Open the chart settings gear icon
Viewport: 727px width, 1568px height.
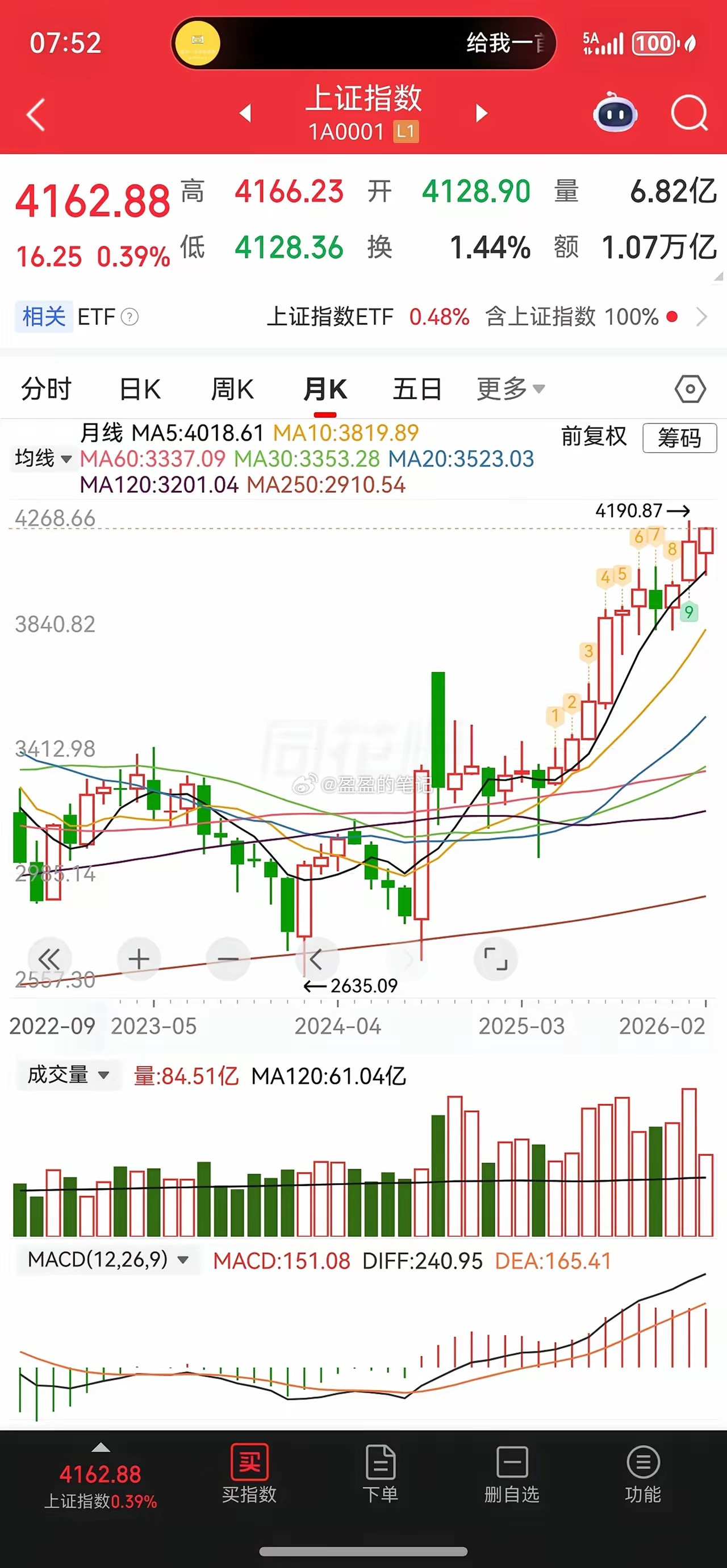click(x=690, y=388)
